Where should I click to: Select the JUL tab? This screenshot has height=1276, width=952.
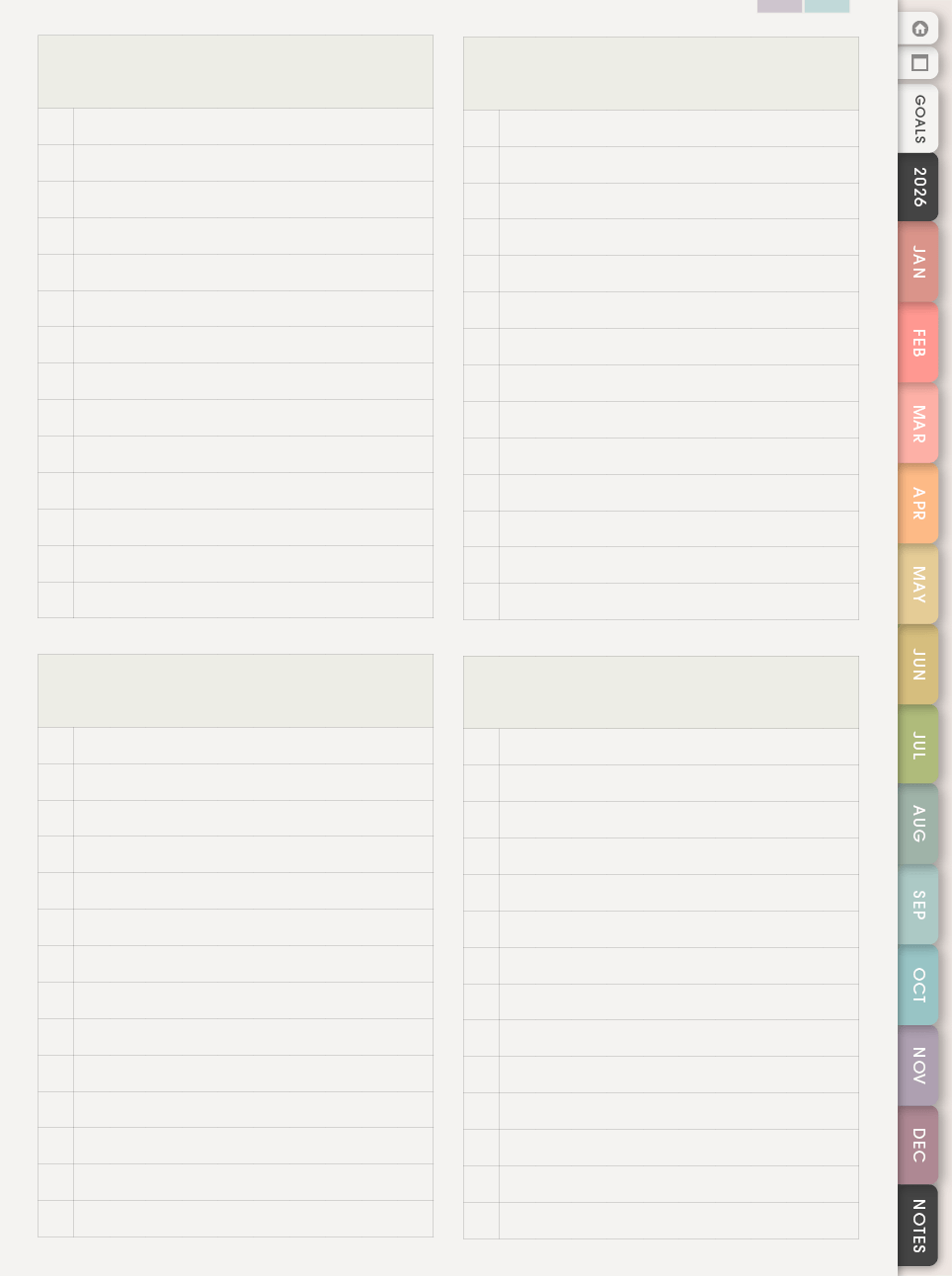click(918, 745)
